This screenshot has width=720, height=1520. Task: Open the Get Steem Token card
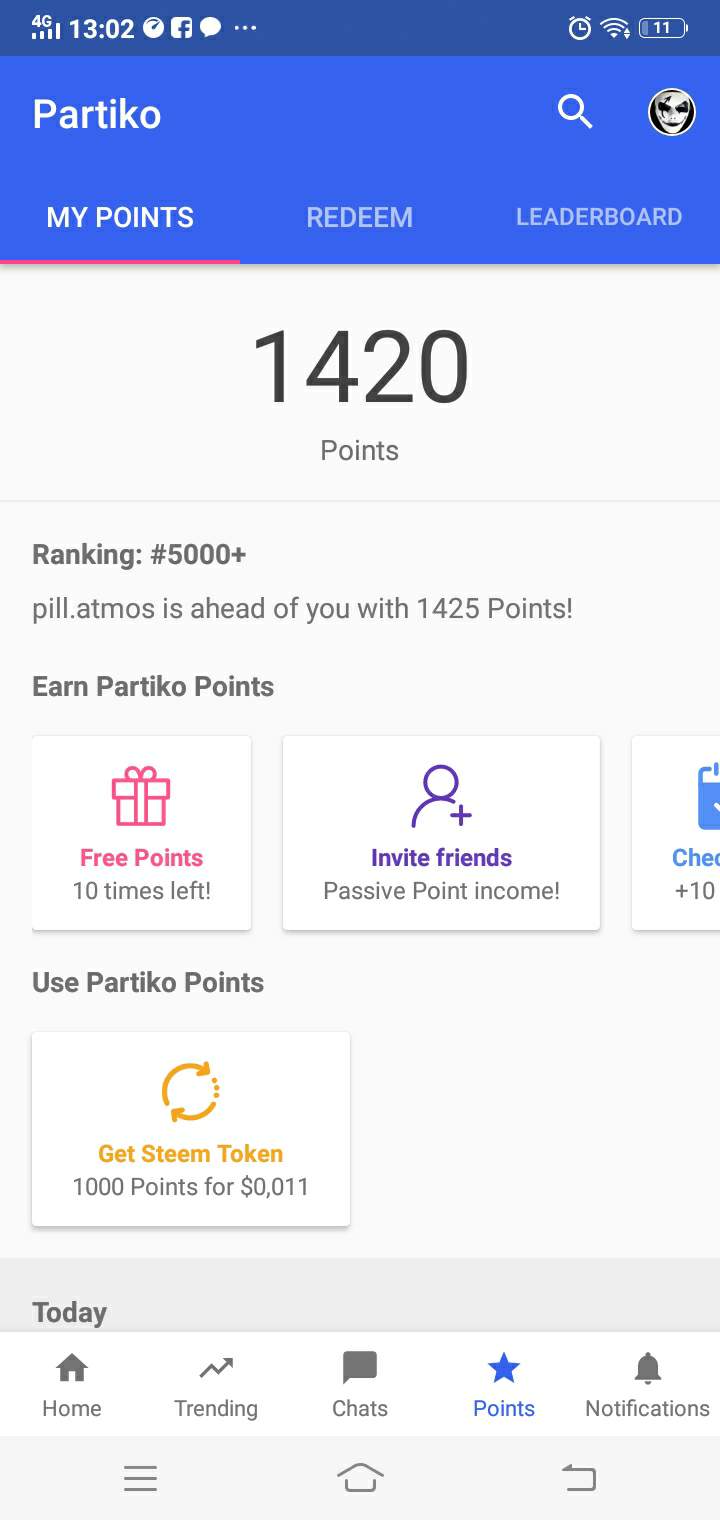coord(191,1129)
